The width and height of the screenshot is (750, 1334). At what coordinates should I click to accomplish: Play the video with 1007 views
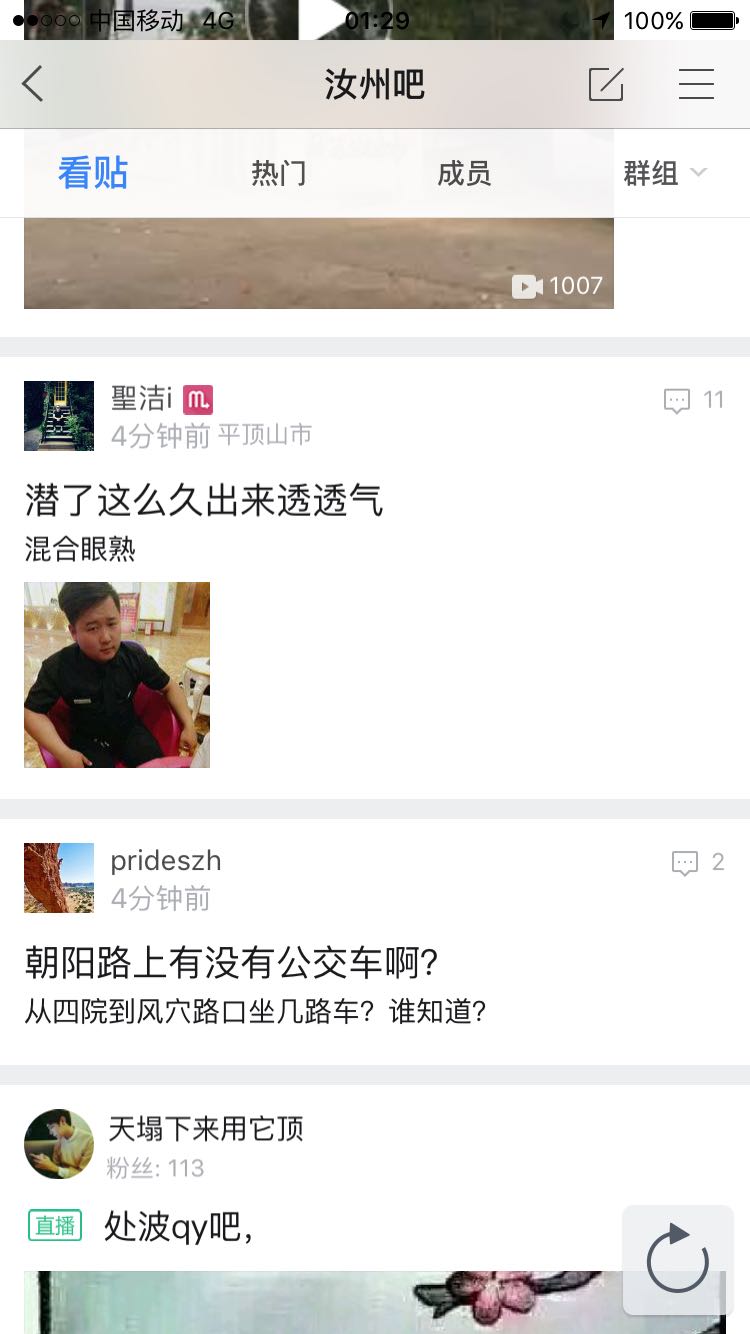point(318,263)
